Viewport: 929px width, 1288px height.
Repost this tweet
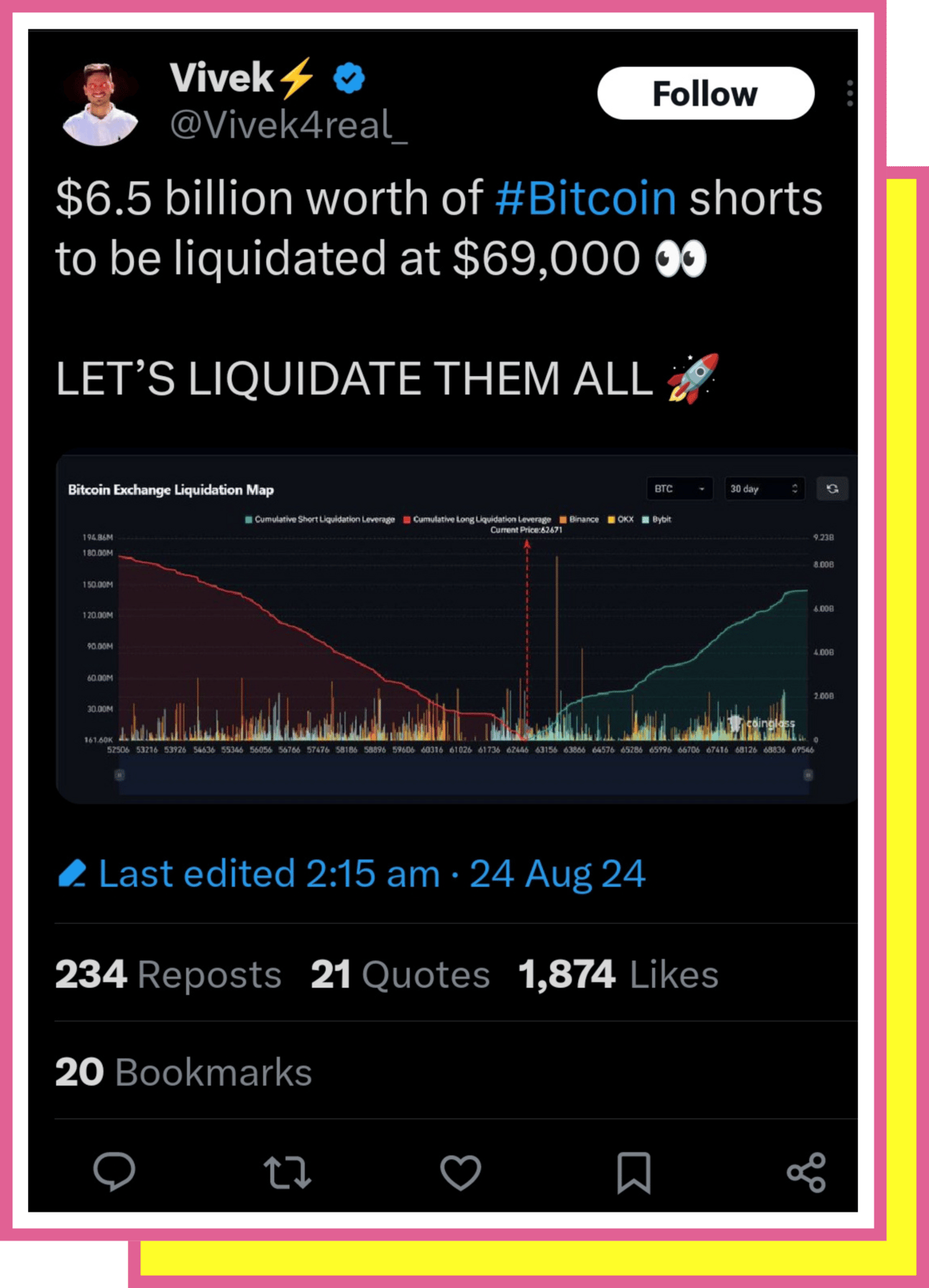click(287, 1171)
